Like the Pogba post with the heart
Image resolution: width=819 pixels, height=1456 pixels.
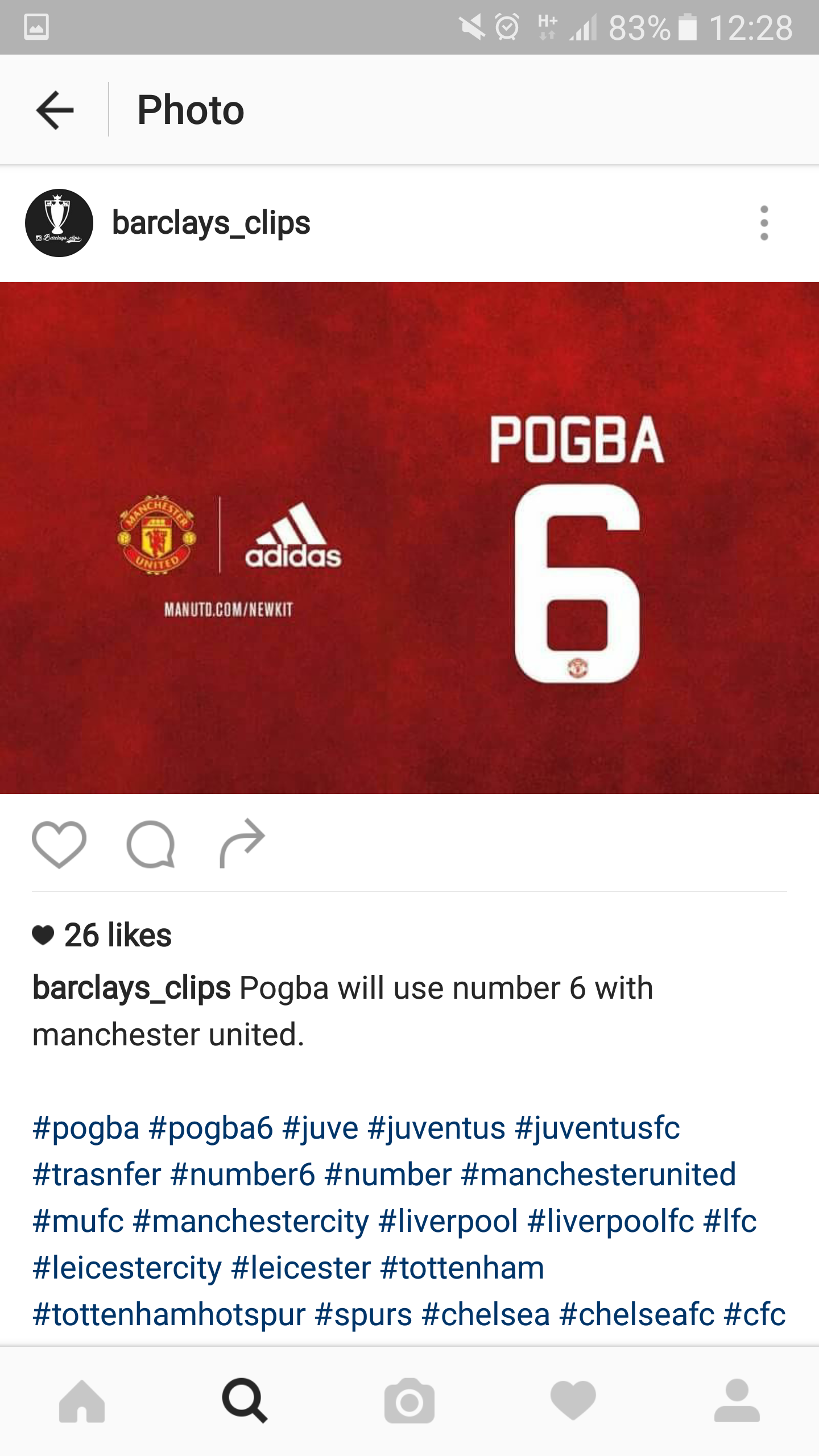pyautogui.click(x=59, y=844)
